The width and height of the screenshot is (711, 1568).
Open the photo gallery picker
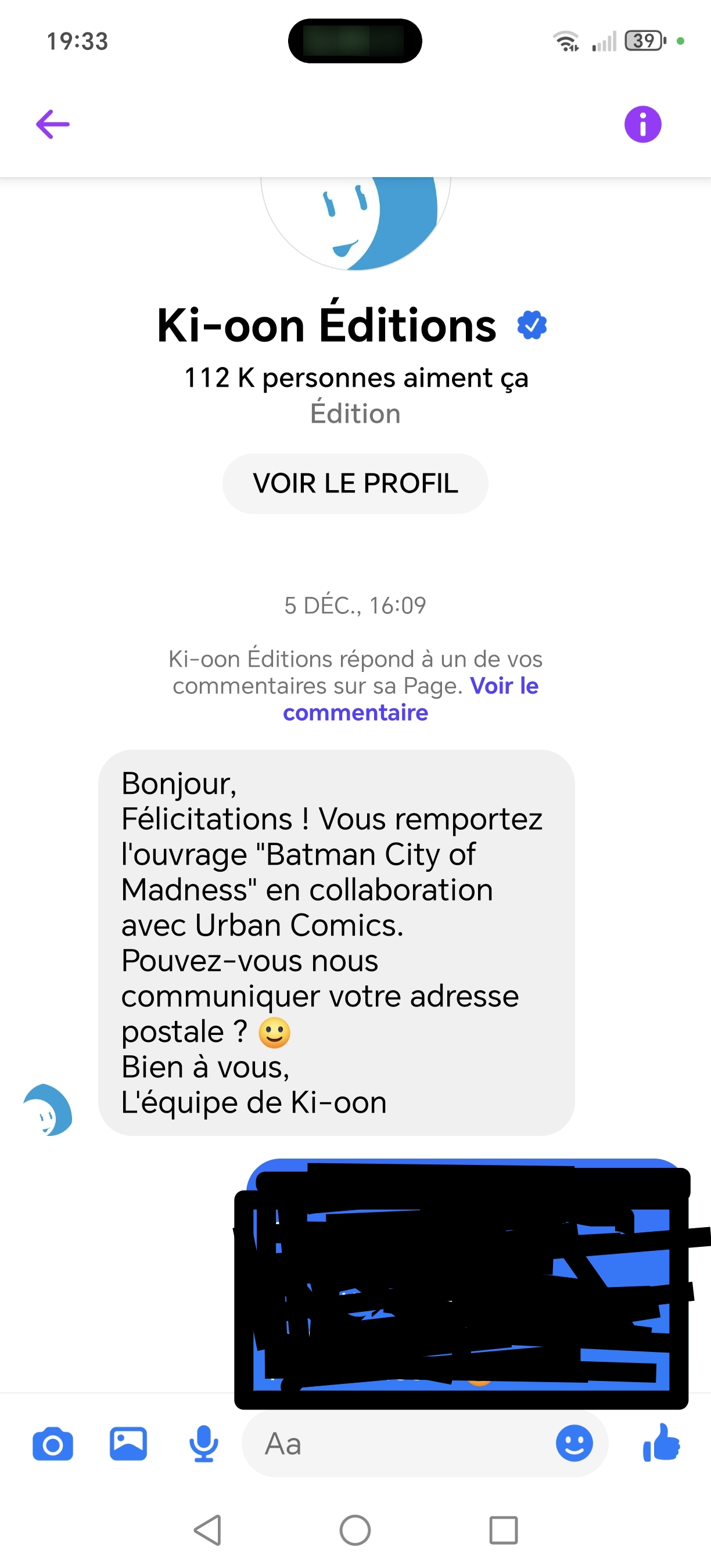tap(128, 1444)
